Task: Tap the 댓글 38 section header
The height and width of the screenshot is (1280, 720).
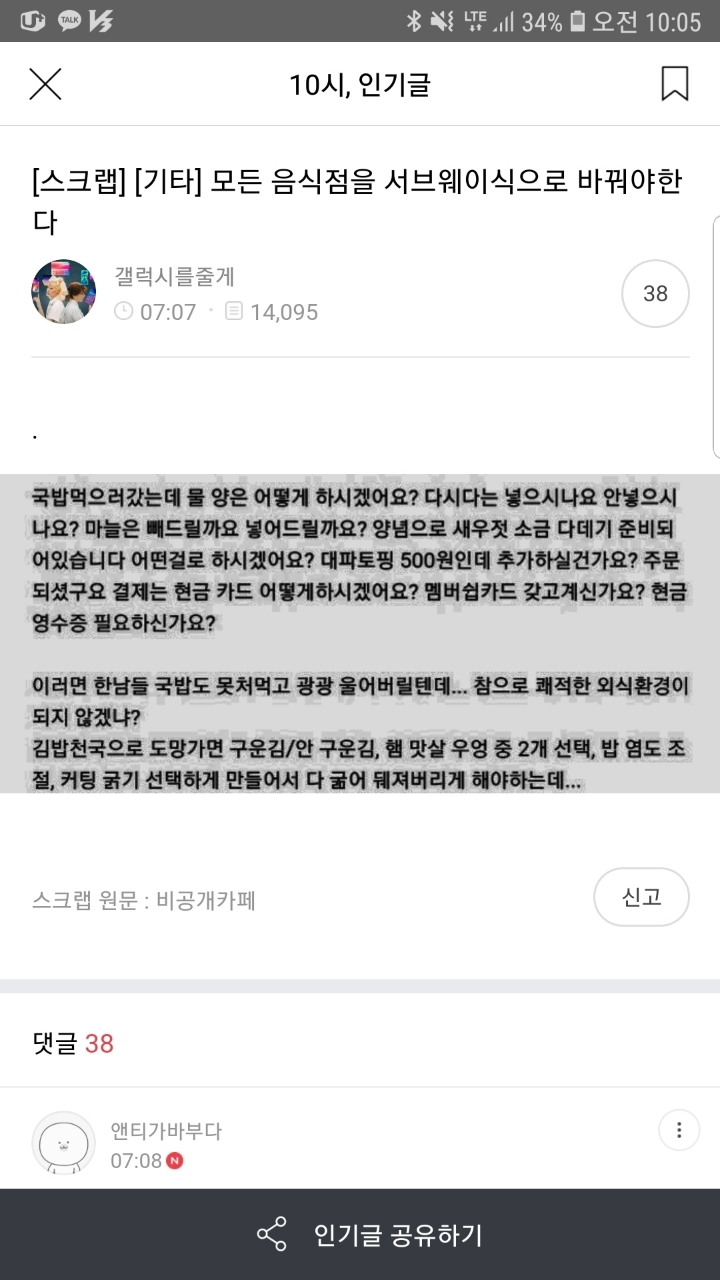Action: click(x=69, y=1044)
